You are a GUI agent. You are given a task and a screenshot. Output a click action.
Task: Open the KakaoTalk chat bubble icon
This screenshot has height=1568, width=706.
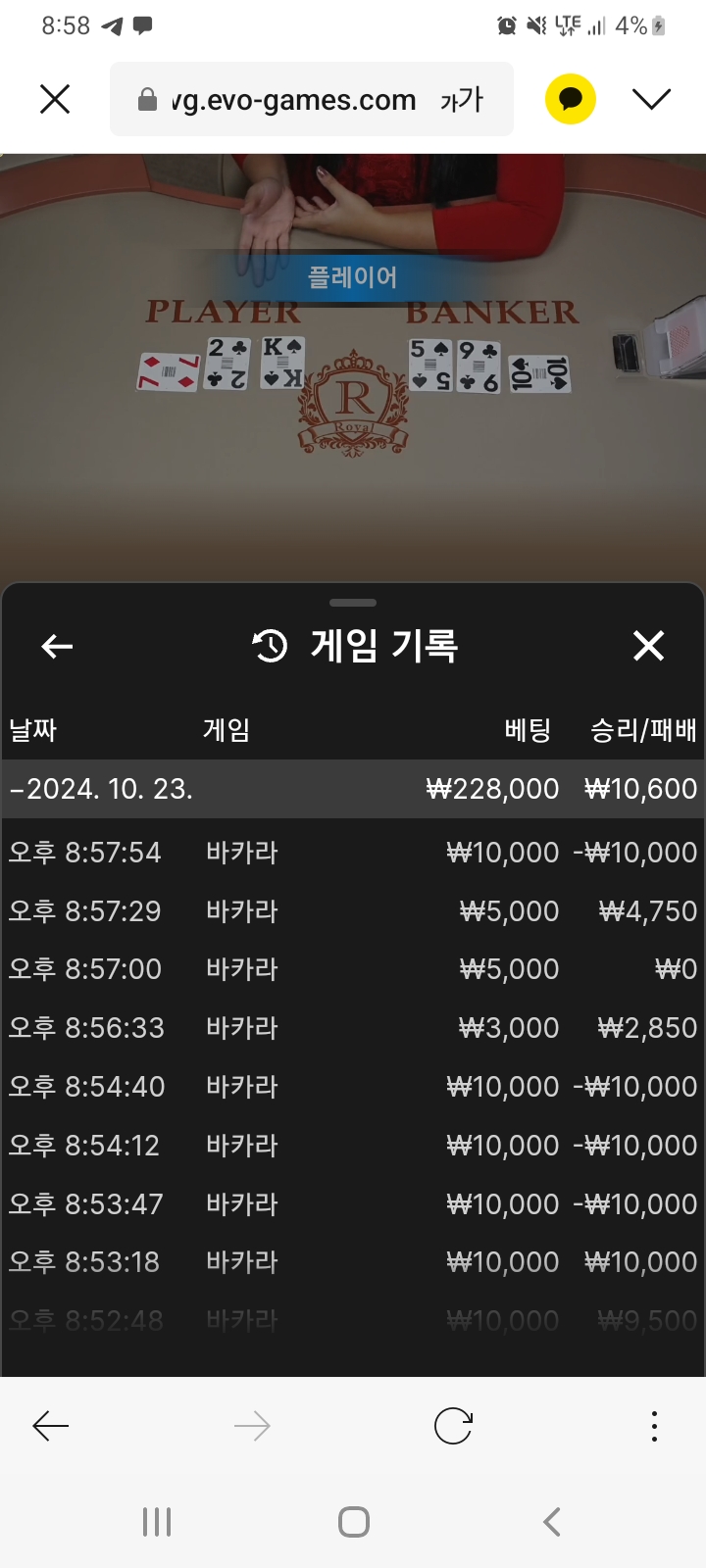click(x=571, y=99)
